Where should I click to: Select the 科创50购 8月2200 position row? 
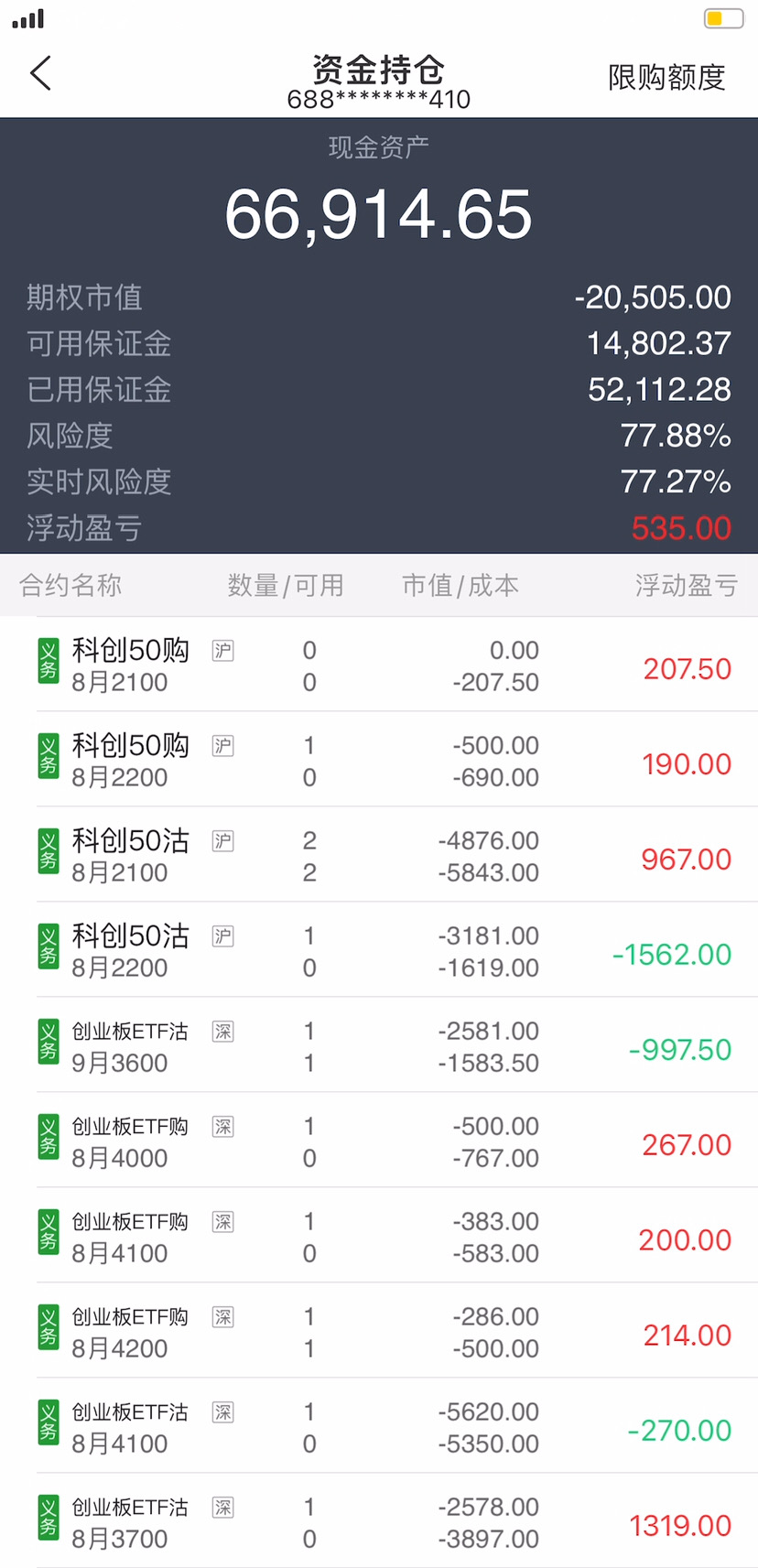tap(379, 760)
